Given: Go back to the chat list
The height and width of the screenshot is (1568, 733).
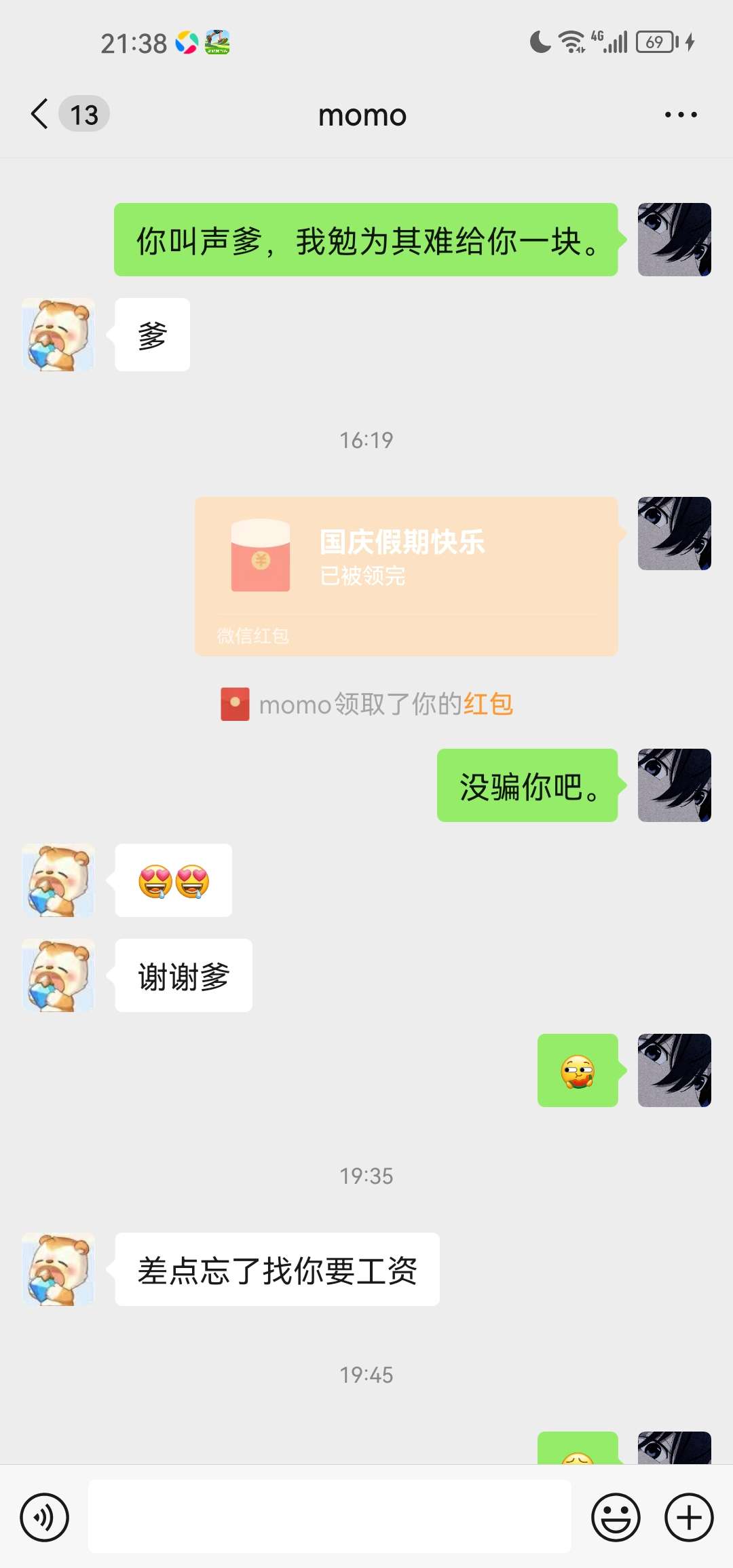Looking at the screenshot, I should click(x=41, y=114).
